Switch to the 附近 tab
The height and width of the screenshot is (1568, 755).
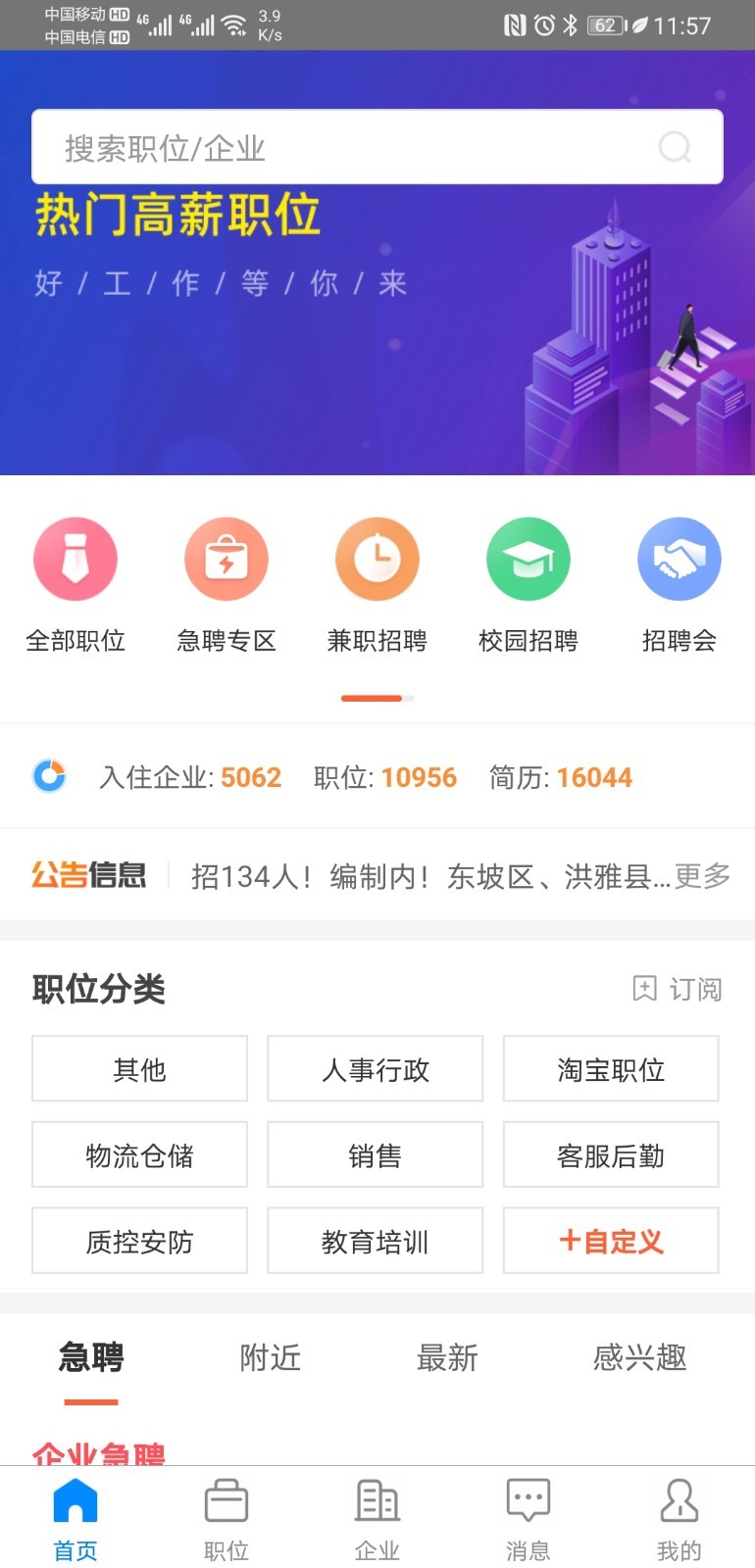coord(270,1358)
